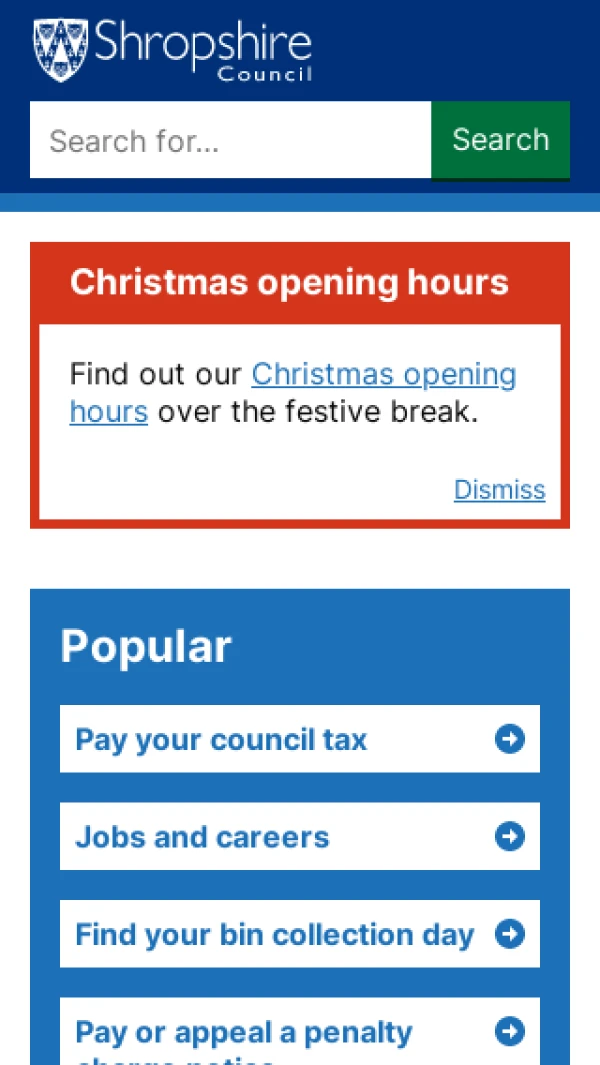This screenshot has height=1065, width=600.
Task: Go to Jobs and careers
Action: (x=299, y=836)
